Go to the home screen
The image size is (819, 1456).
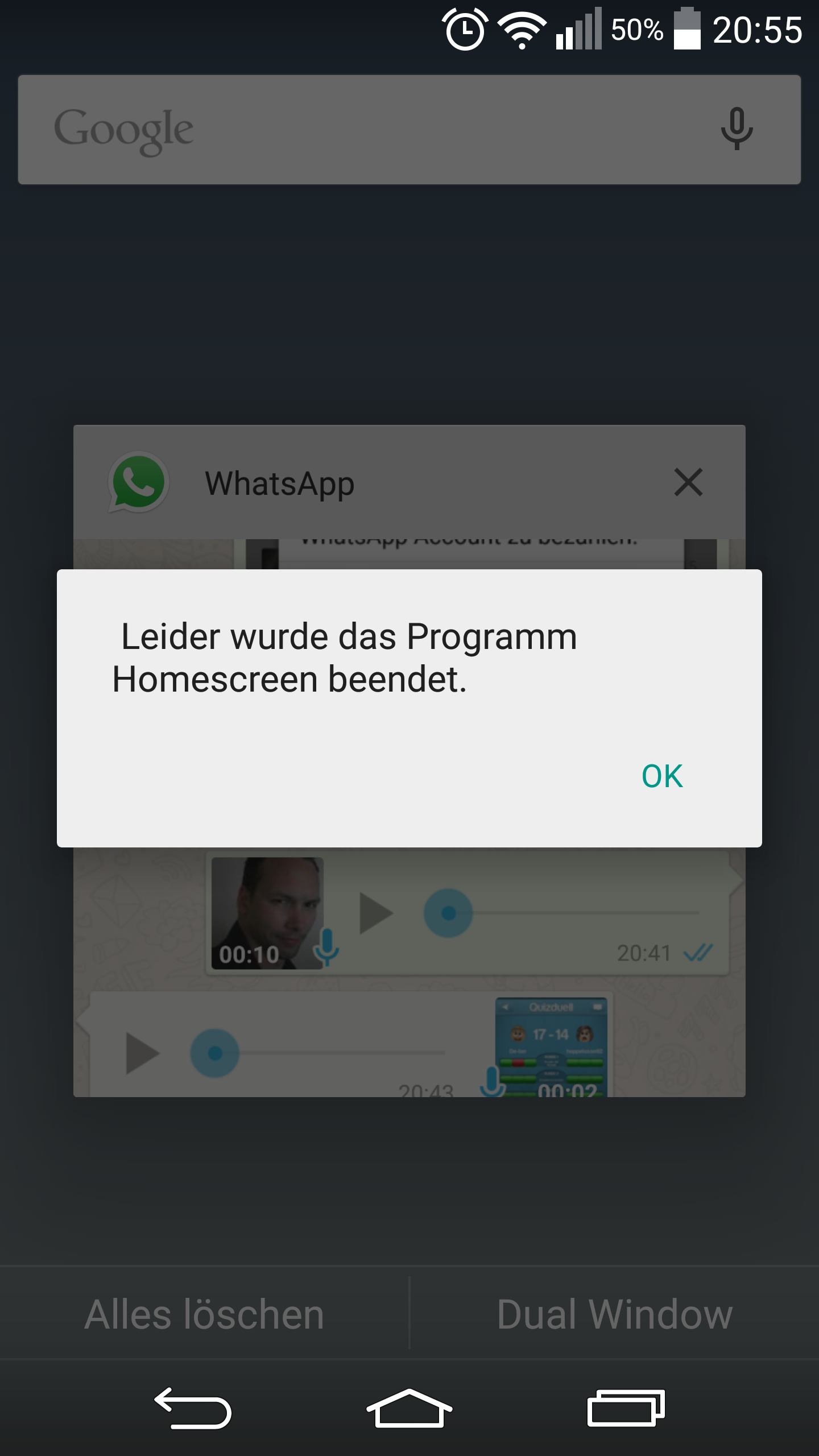409,1408
